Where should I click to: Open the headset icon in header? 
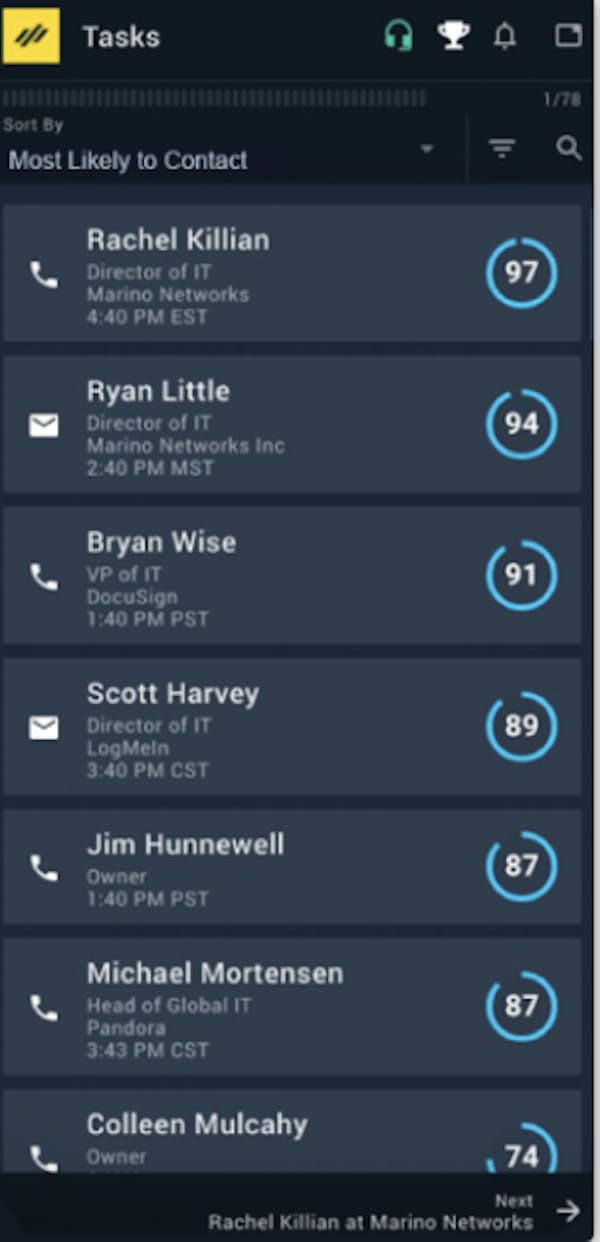point(398,37)
